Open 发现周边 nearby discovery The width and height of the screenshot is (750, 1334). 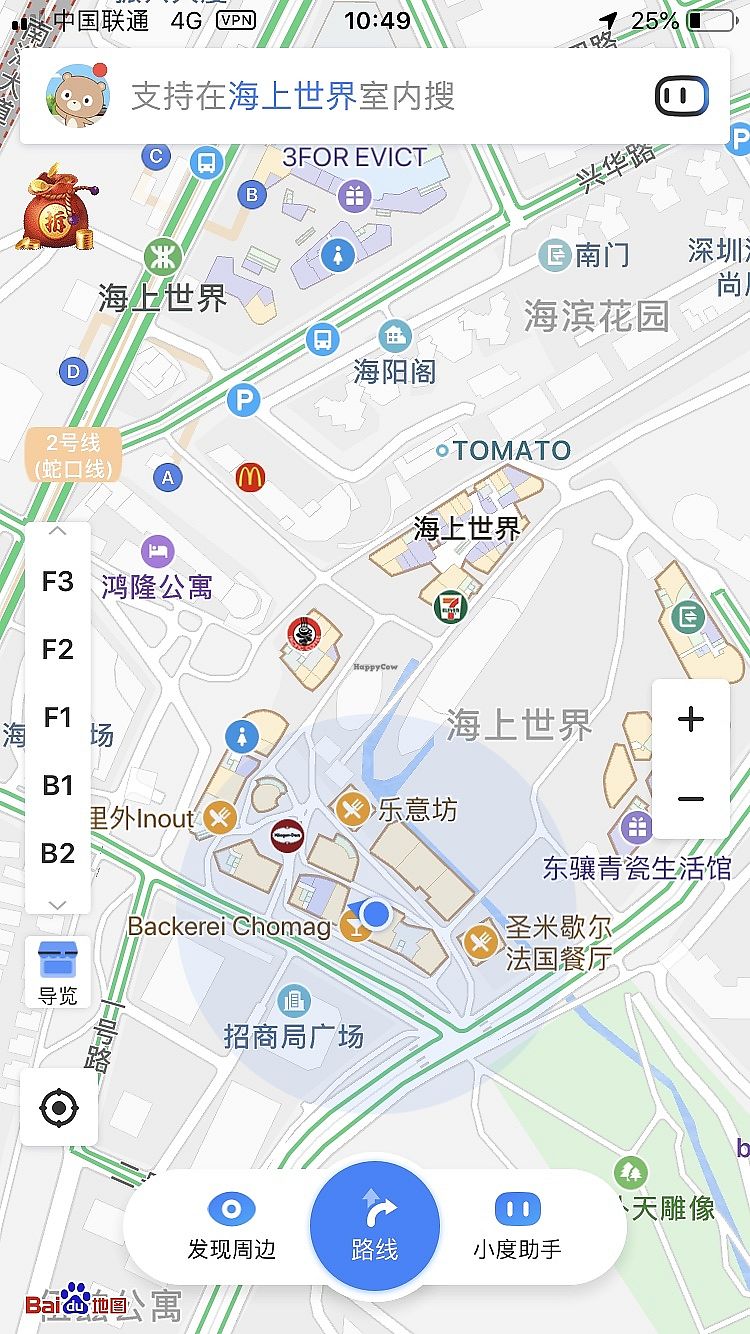[231, 1226]
